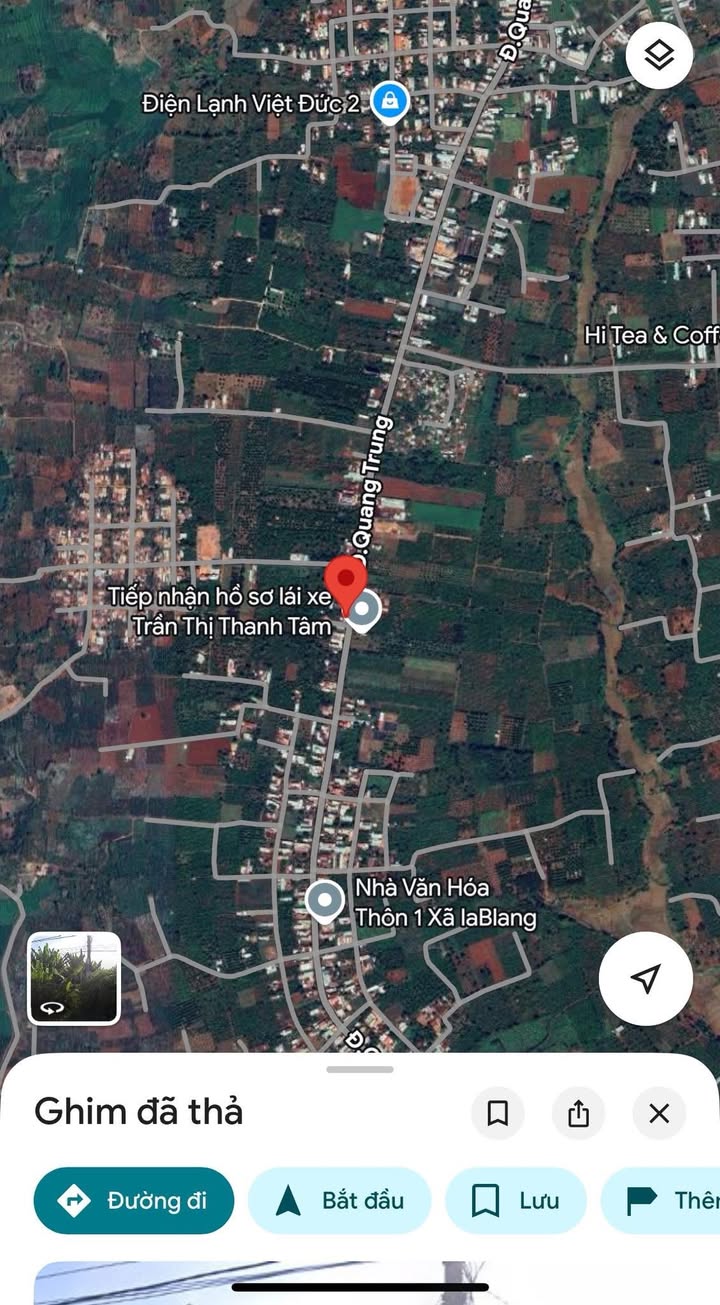Share the dropped pin location

[x=578, y=1113]
